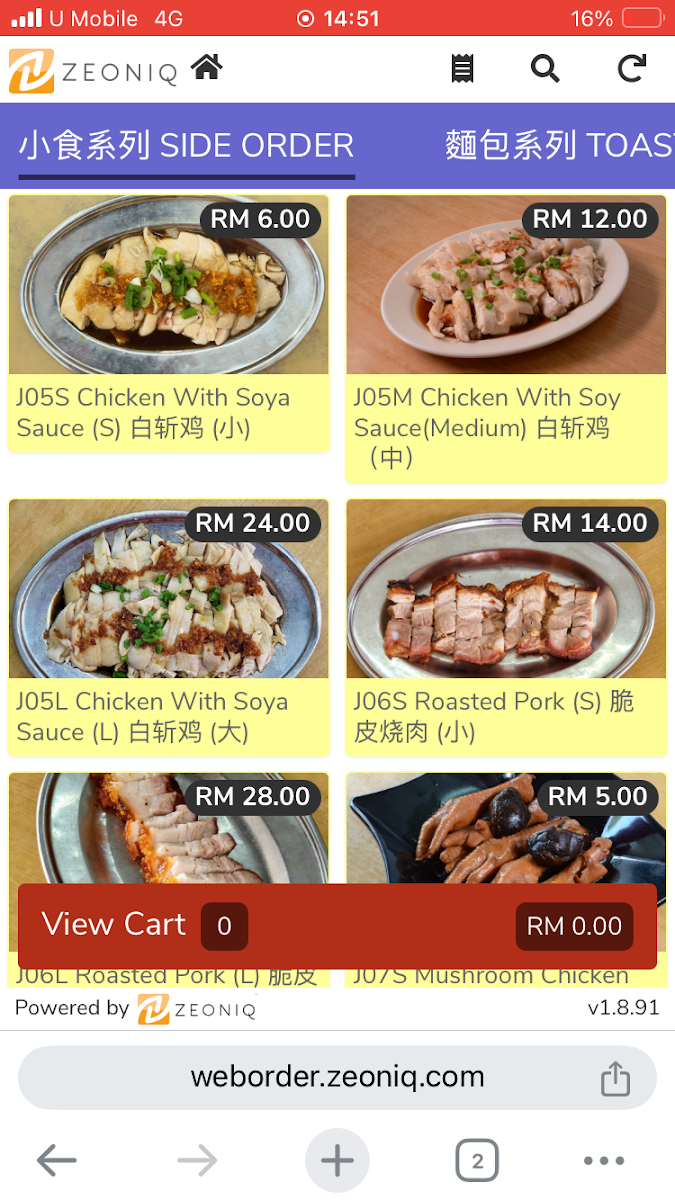This screenshot has width=675, height=1200.
Task: Open the browser's three-dot menu
Action: (x=603, y=1161)
